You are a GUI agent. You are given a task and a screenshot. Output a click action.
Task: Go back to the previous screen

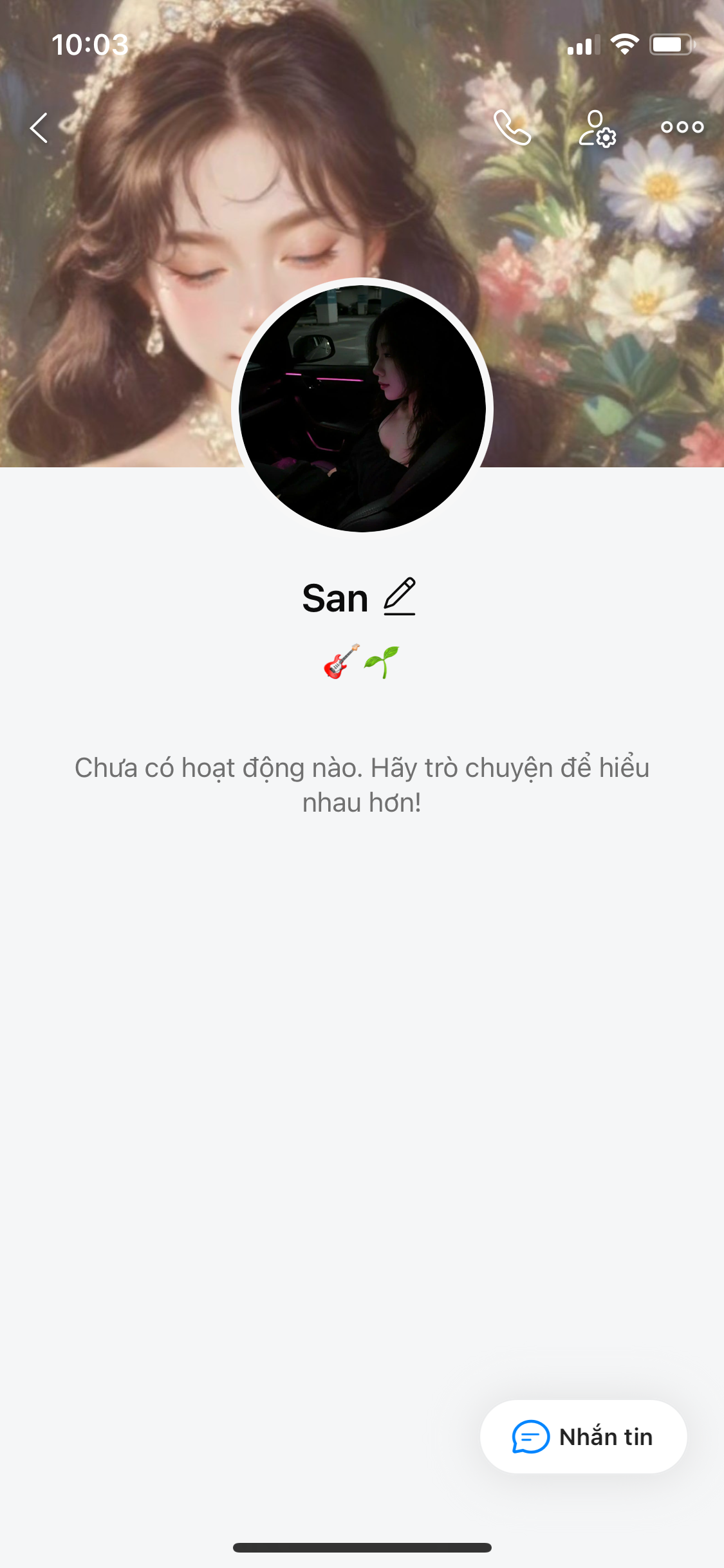pyautogui.click(x=39, y=127)
